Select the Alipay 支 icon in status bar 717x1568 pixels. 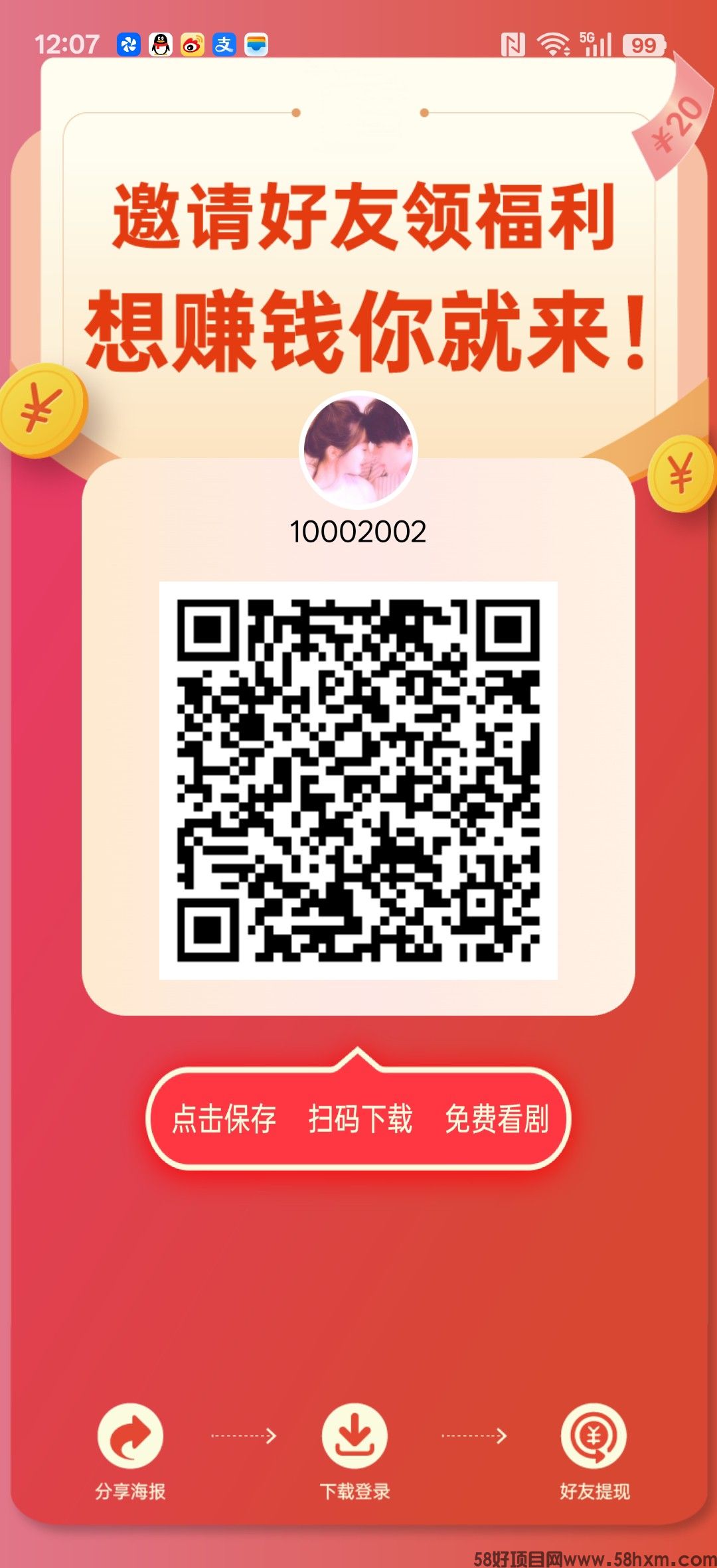224,45
